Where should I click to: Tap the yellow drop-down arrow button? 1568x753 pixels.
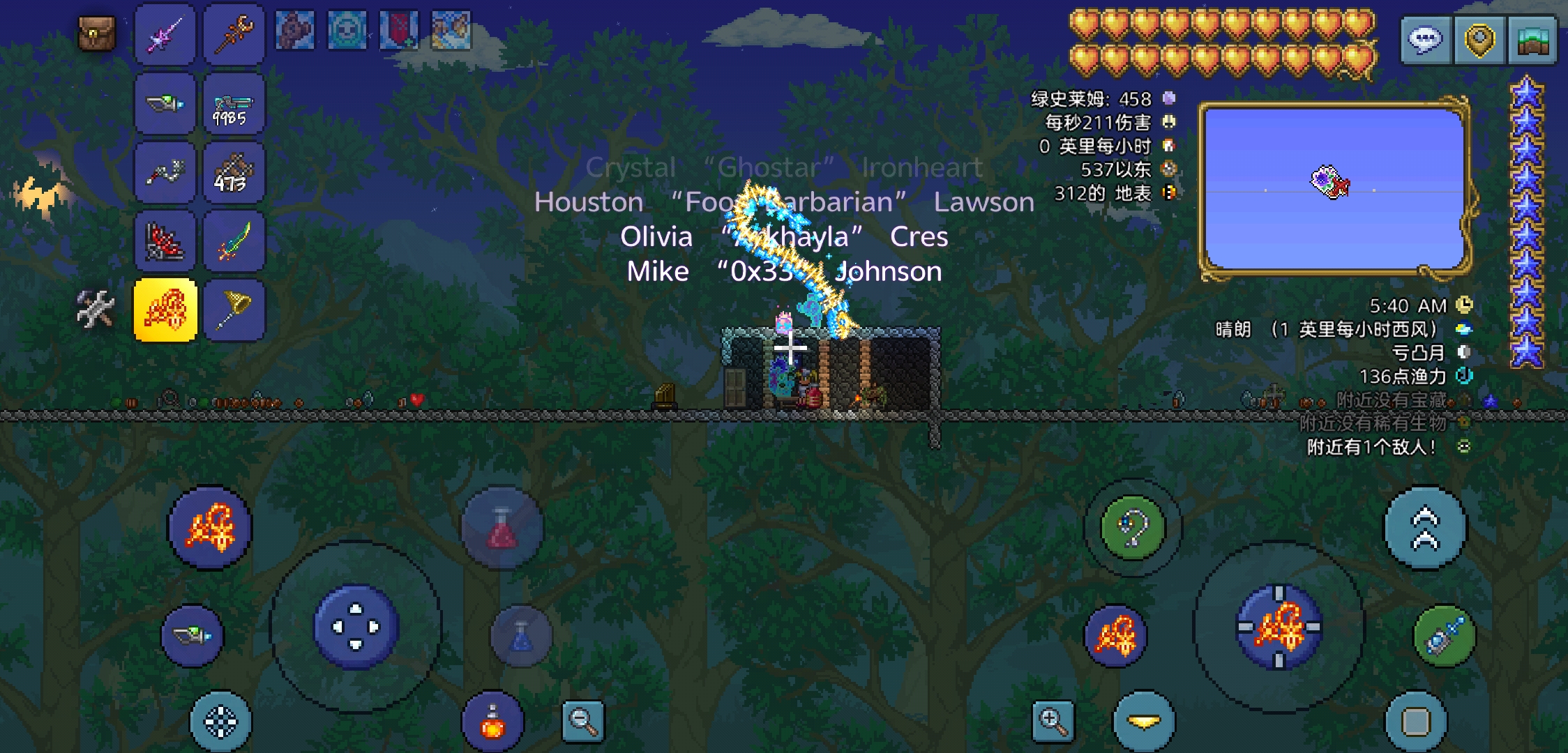(x=1144, y=722)
